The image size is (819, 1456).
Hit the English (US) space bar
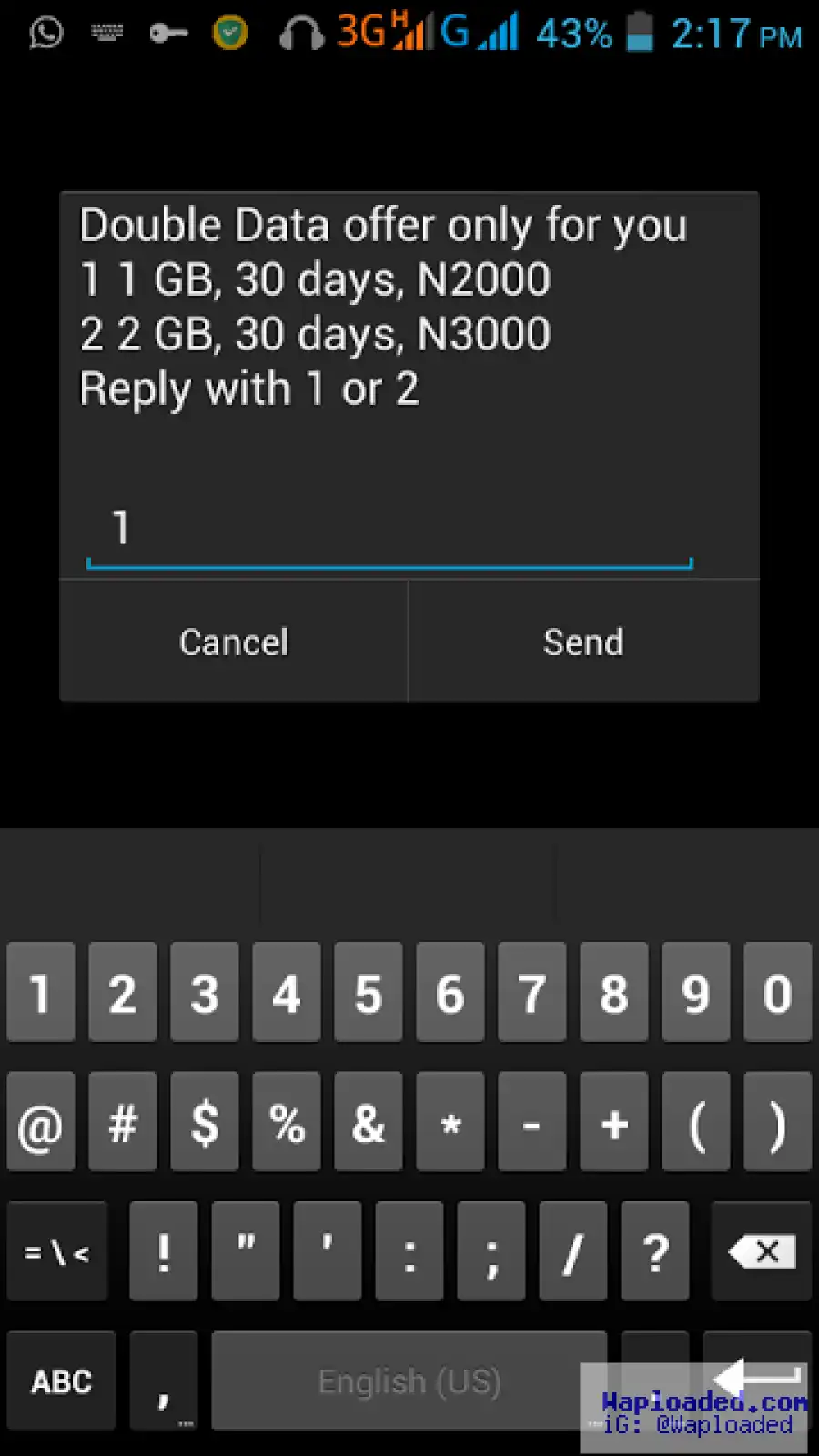(409, 1380)
